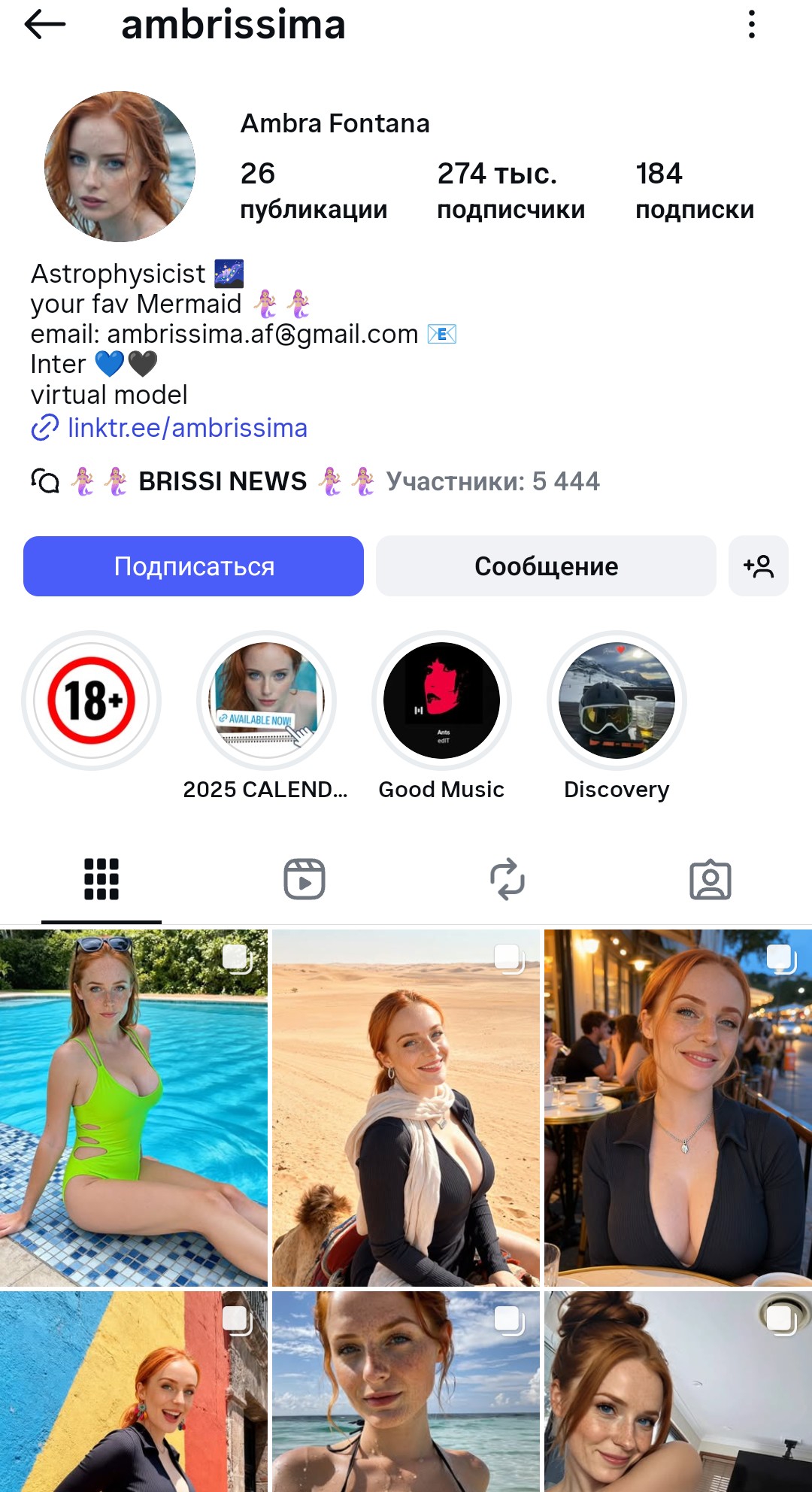Switch to the Reels tab
812x1492 pixels.
(304, 879)
